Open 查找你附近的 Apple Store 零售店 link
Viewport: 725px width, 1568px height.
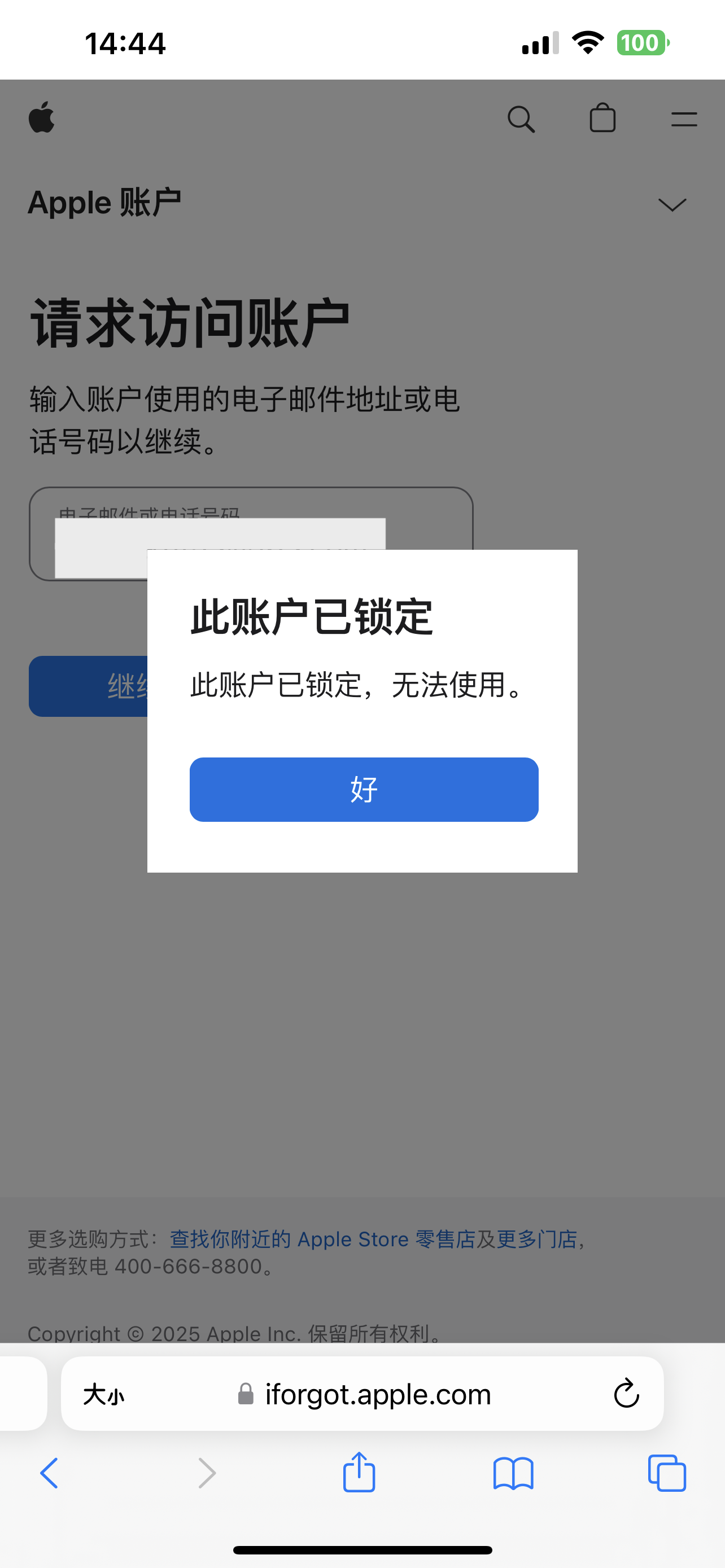click(x=321, y=1239)
